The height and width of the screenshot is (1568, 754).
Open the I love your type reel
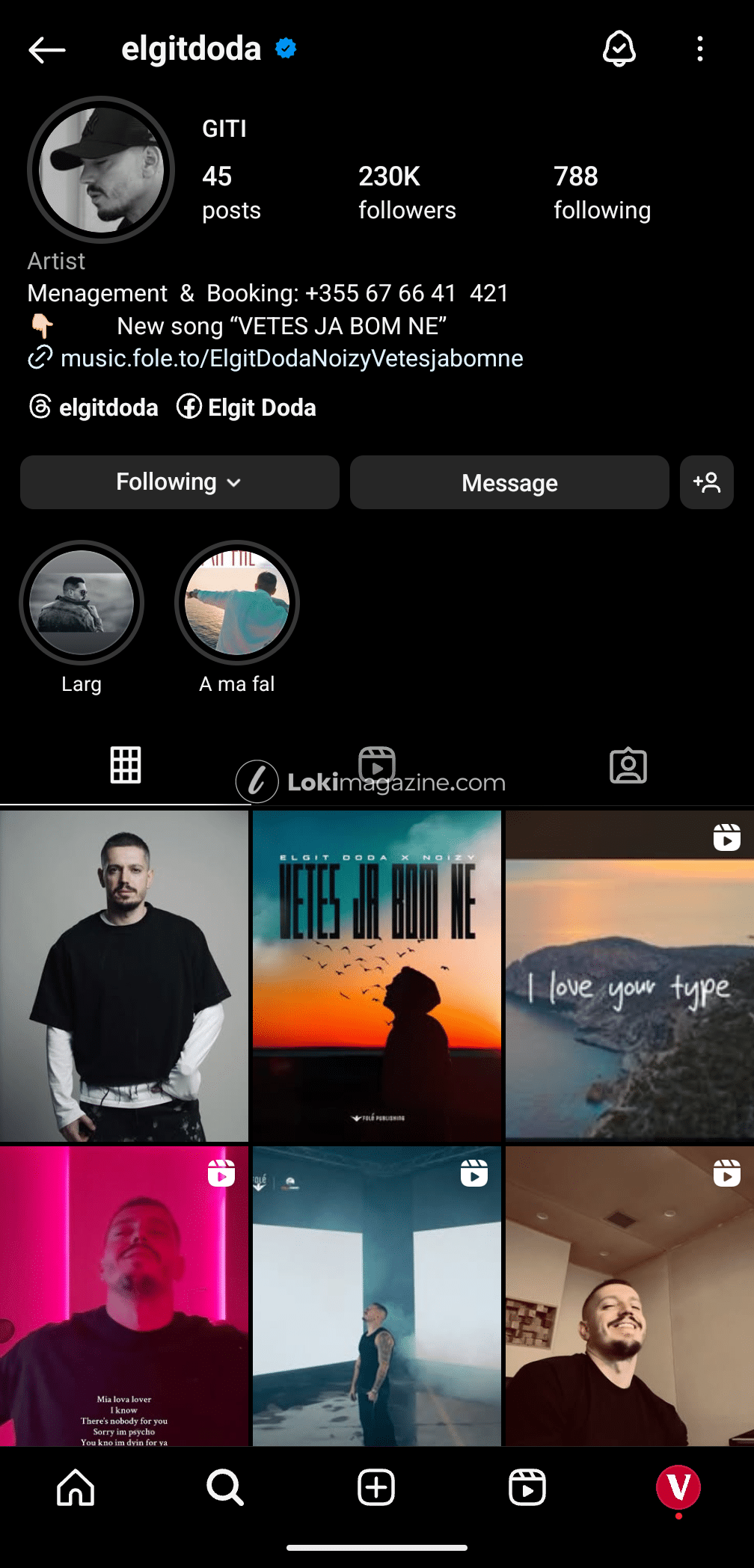coord(630,975)
